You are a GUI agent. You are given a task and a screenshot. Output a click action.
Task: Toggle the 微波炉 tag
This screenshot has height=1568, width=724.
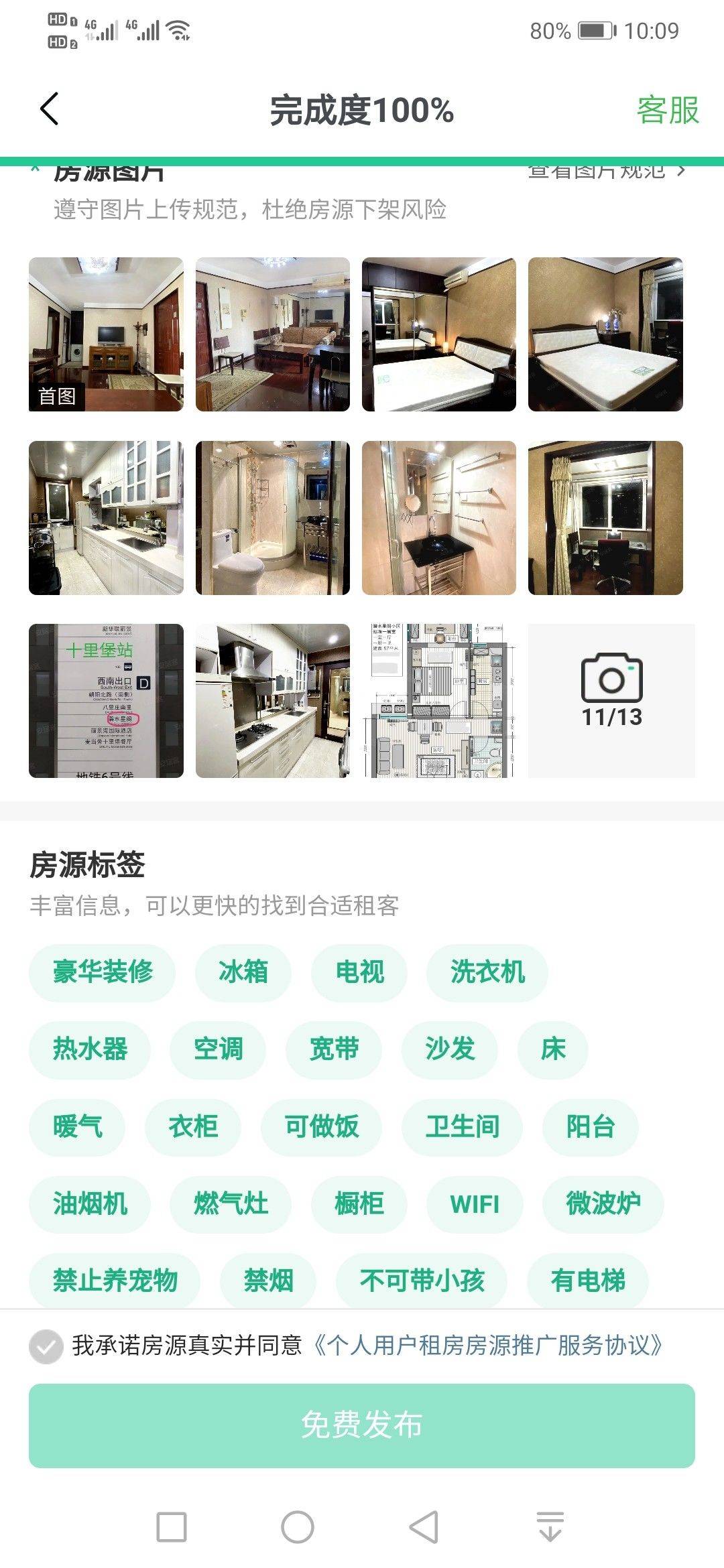coord(603,1204)
